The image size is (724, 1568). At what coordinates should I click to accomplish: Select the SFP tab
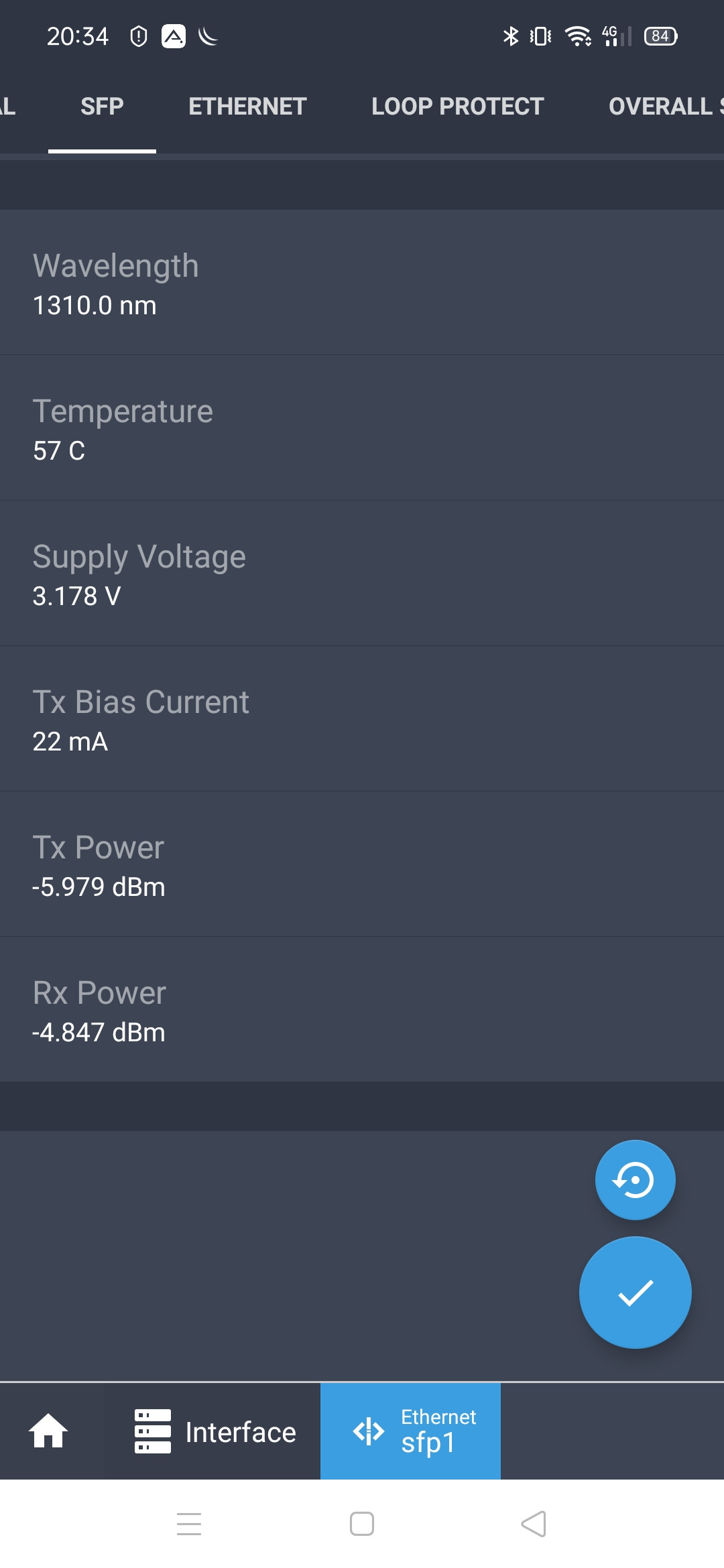tap(102, 107)
